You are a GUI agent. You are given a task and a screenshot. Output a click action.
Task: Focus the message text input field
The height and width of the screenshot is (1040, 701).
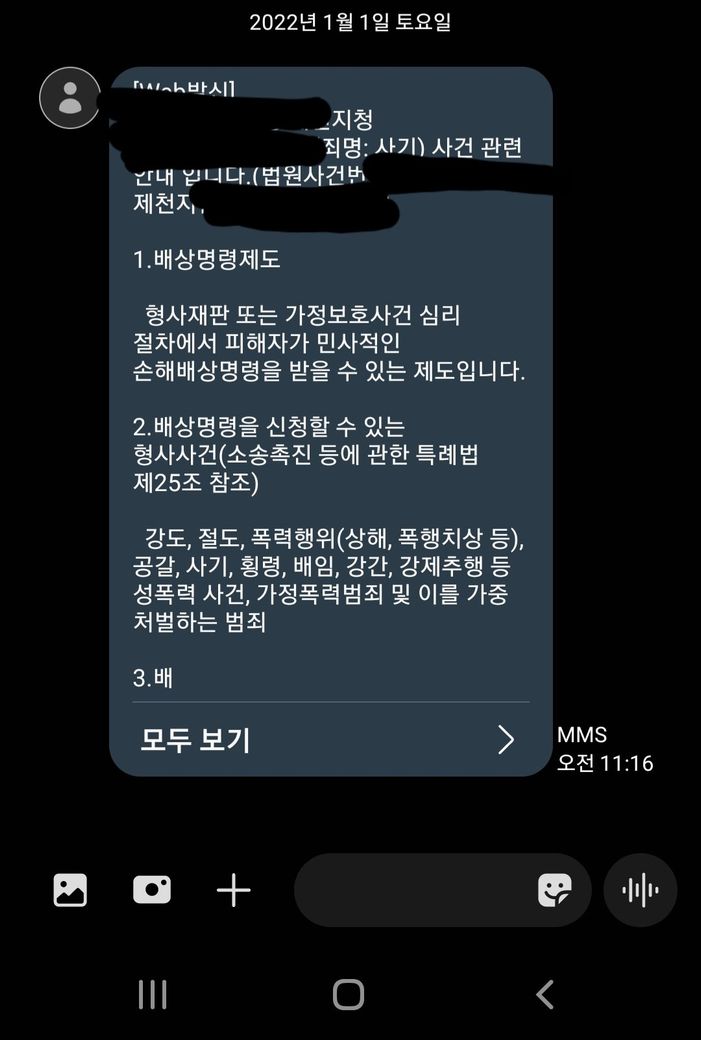410,890
